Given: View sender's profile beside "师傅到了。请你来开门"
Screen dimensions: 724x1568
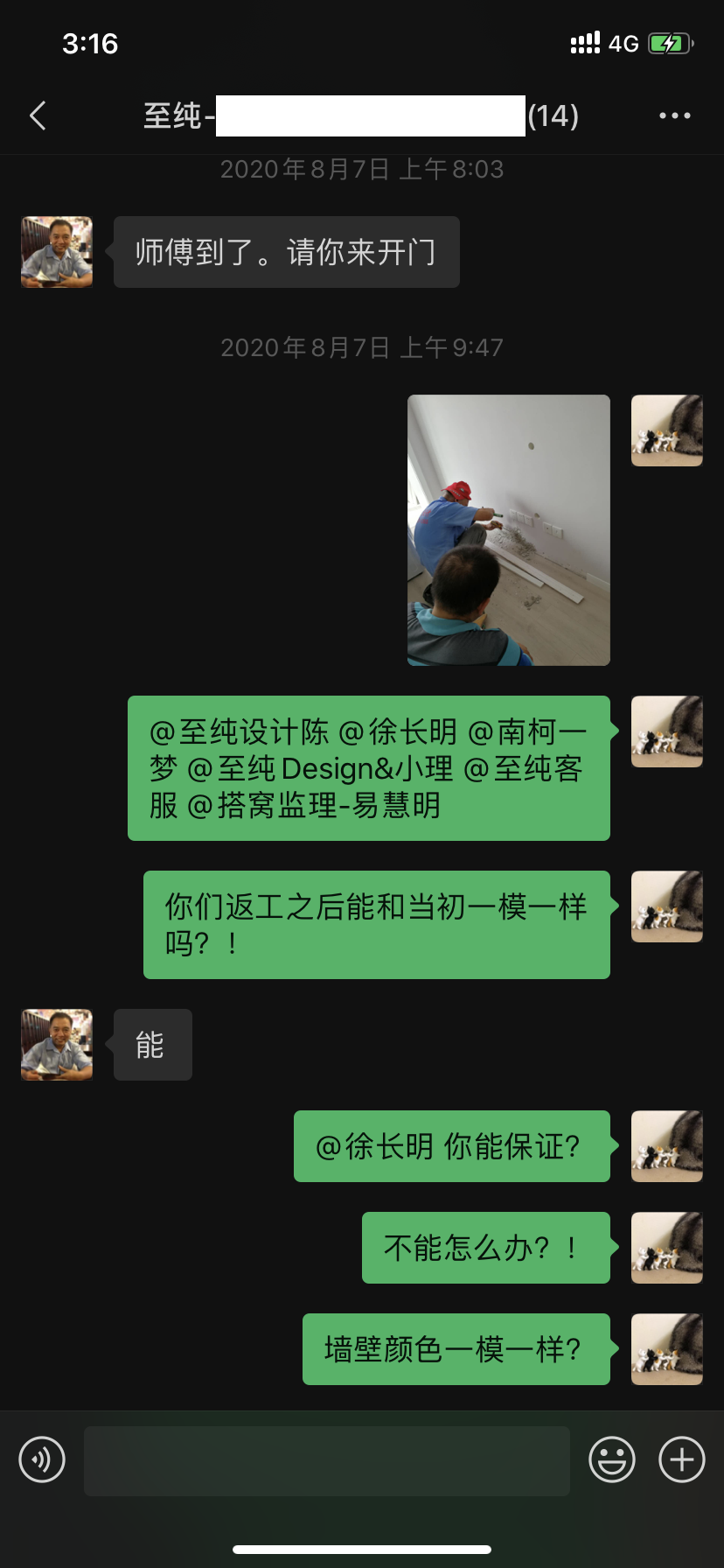Looking at the screenshot, I should 57,252.
